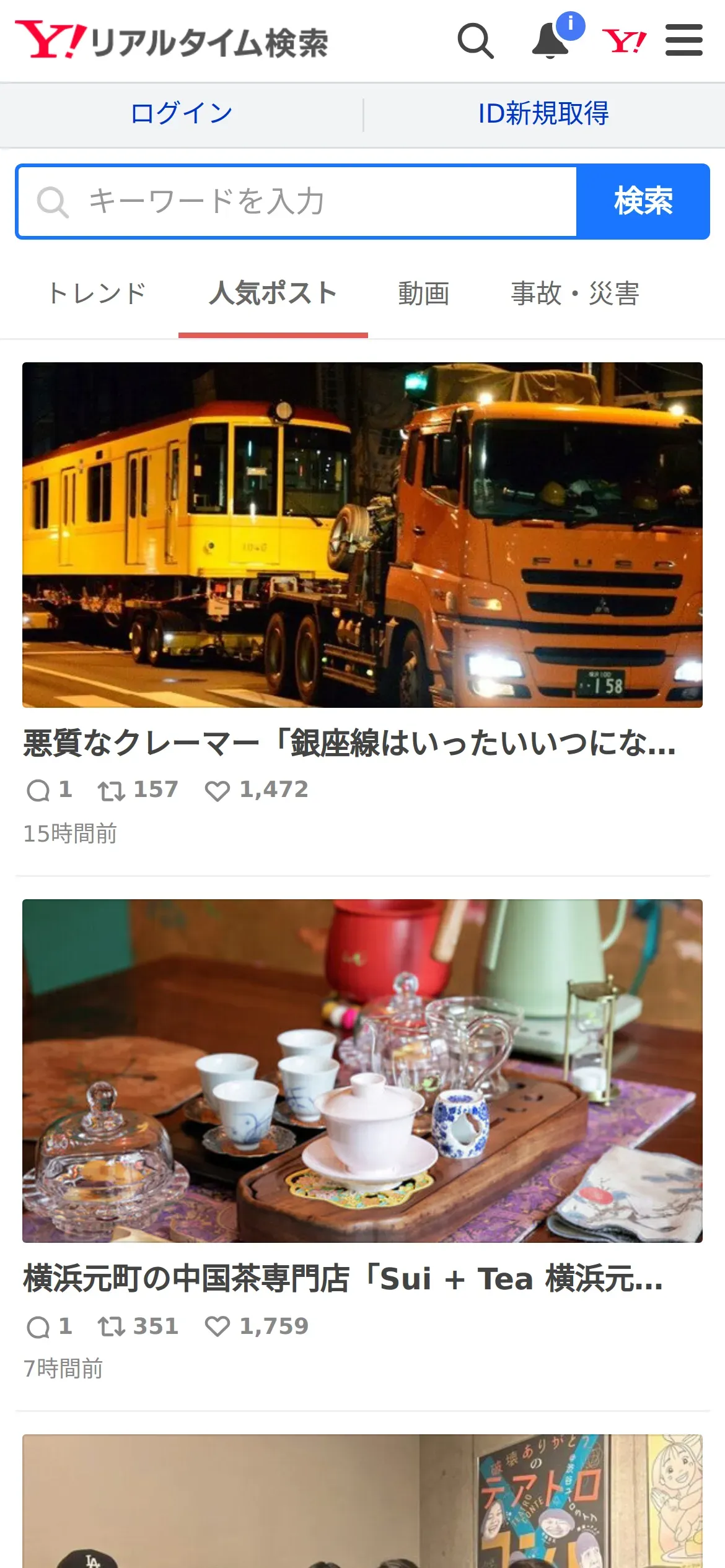Open the テアトロ poster post at bottom

click(x=362, y=1501)
